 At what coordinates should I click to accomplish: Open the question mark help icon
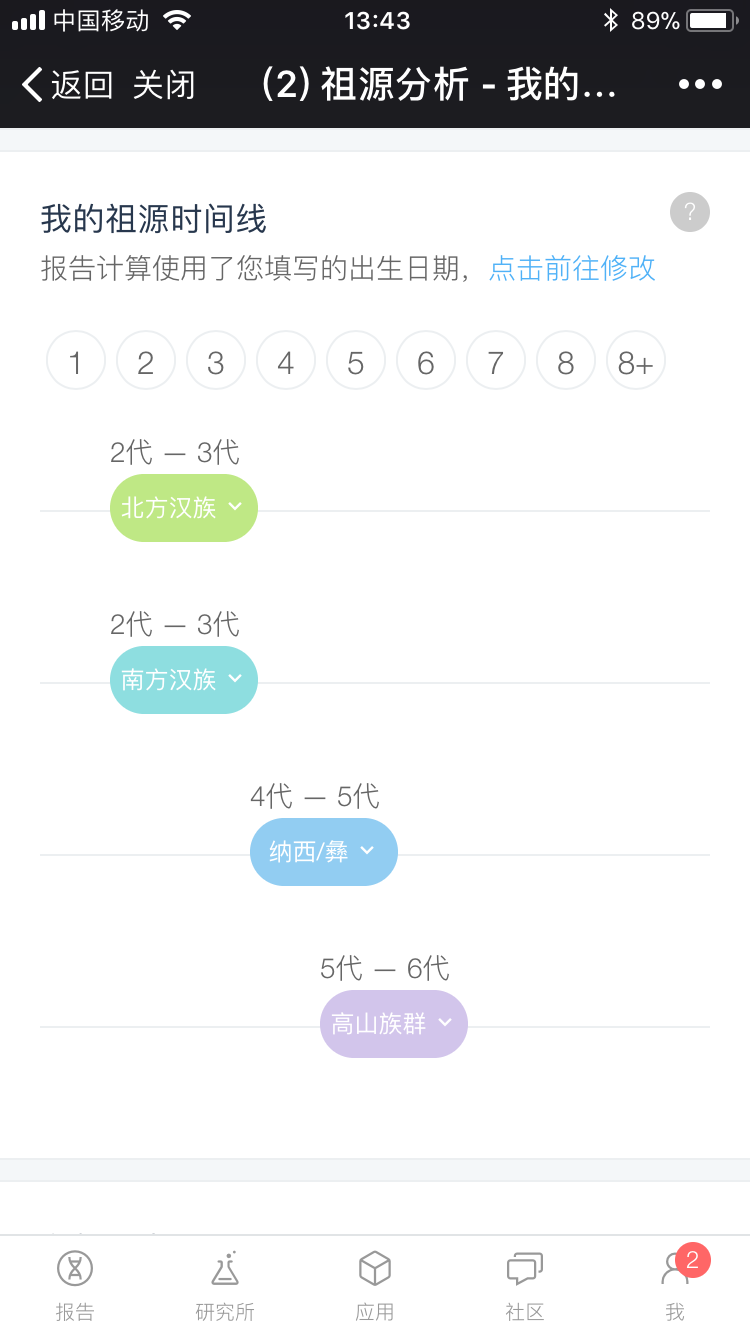690,212
